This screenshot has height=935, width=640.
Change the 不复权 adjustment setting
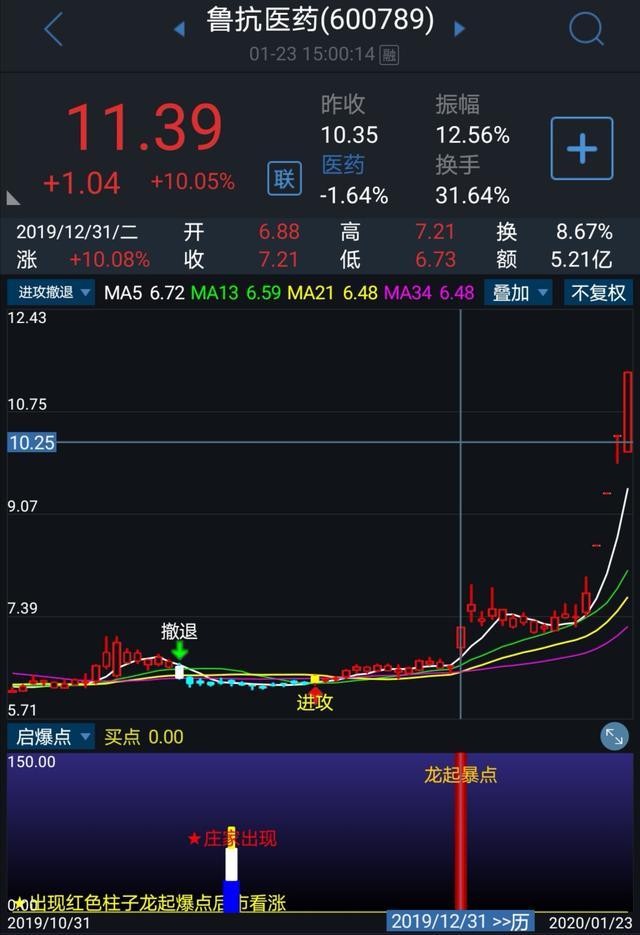coord(597,293)
